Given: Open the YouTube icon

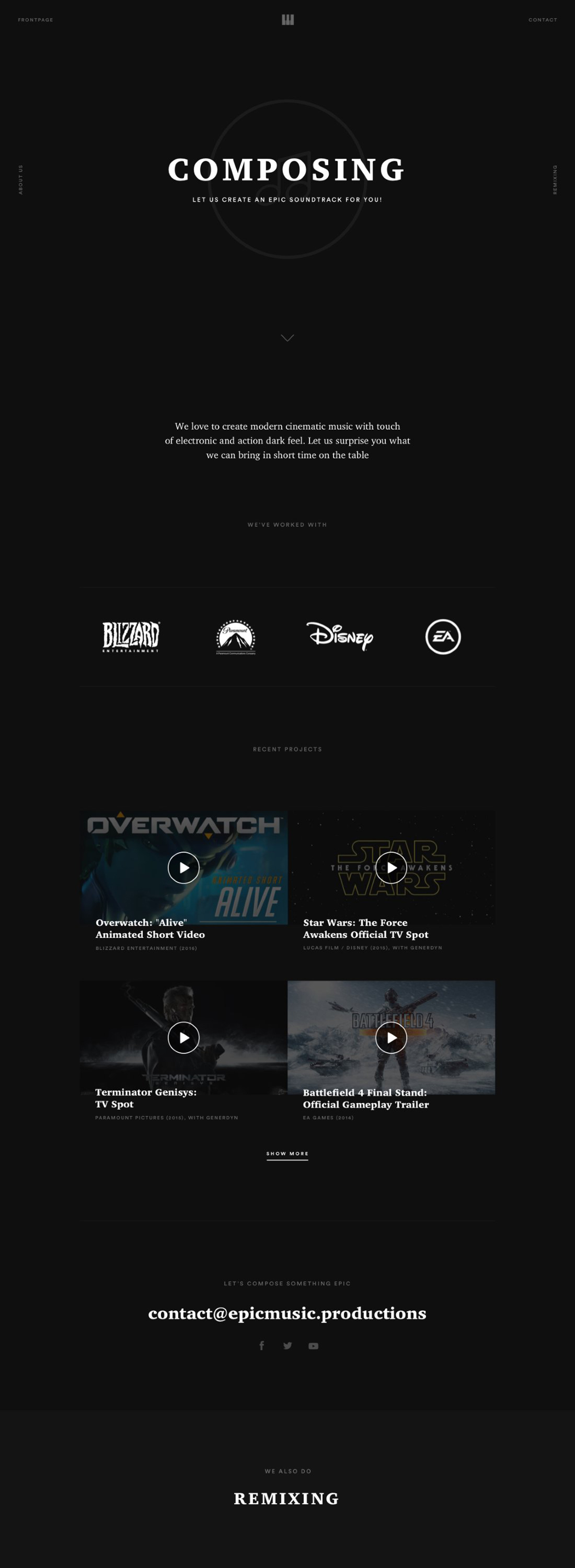Looking at the screenshot, I should [x=313, y=1346].
